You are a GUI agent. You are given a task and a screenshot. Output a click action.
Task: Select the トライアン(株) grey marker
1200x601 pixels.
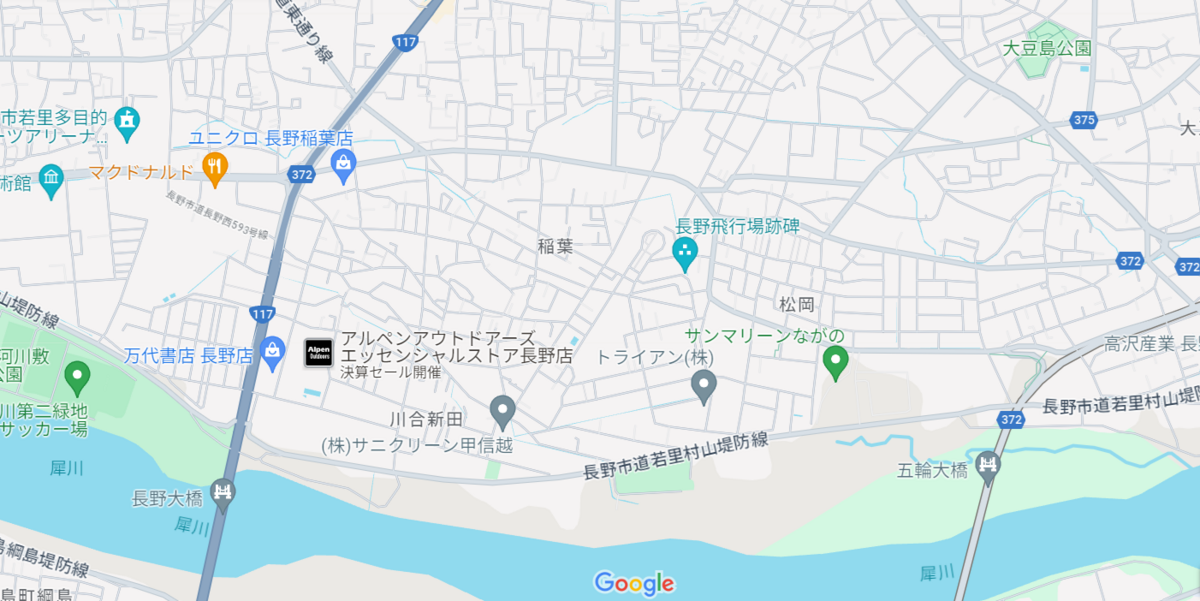704,385
